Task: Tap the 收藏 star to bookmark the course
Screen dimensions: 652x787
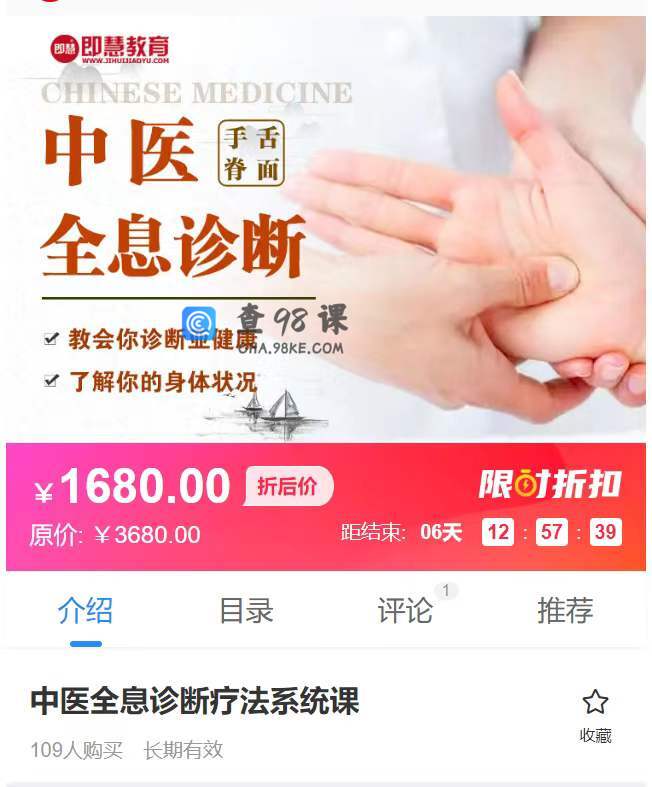Action: coord(595,703)
